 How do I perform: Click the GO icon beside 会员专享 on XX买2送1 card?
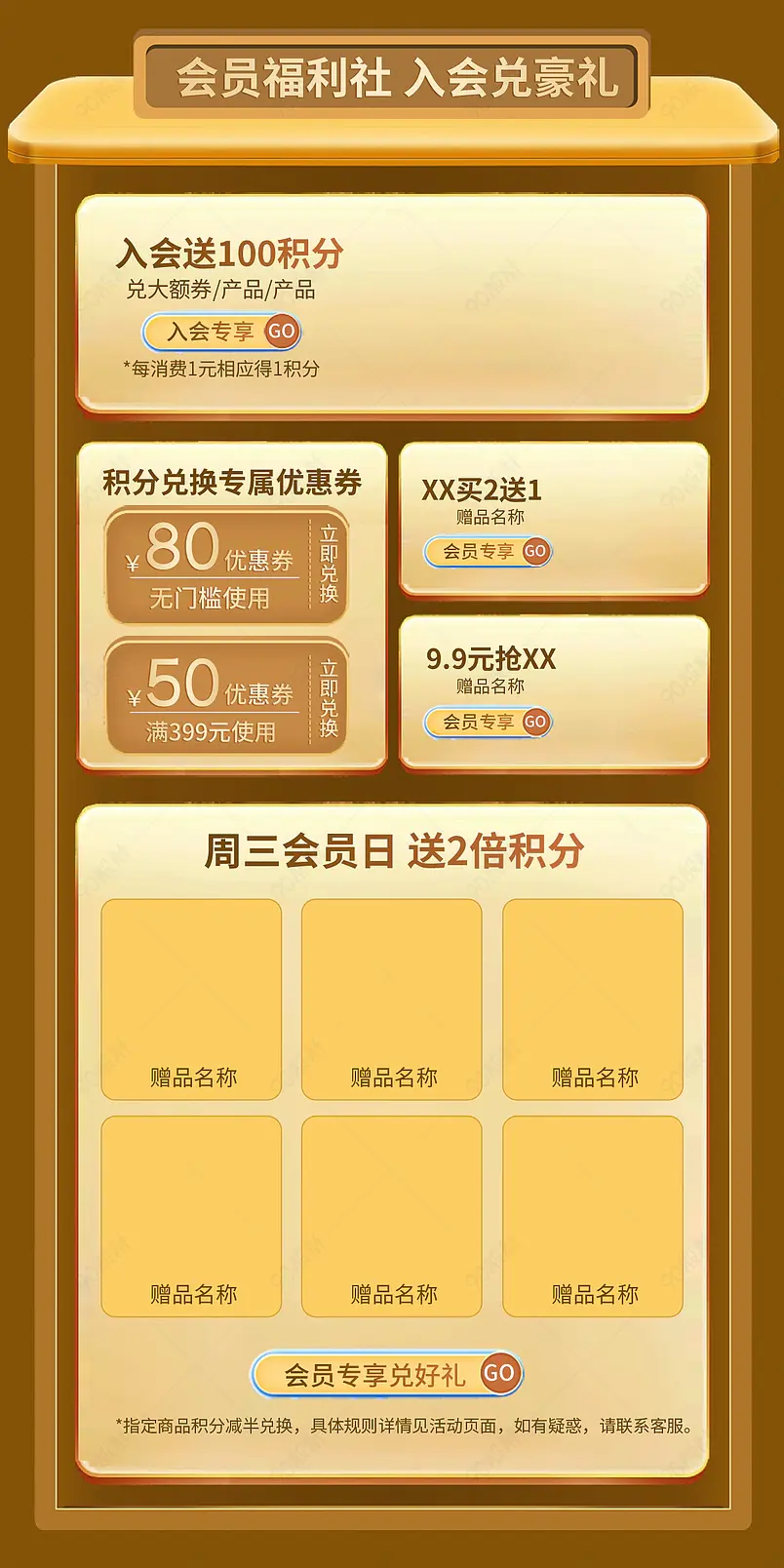coord(534,553)
